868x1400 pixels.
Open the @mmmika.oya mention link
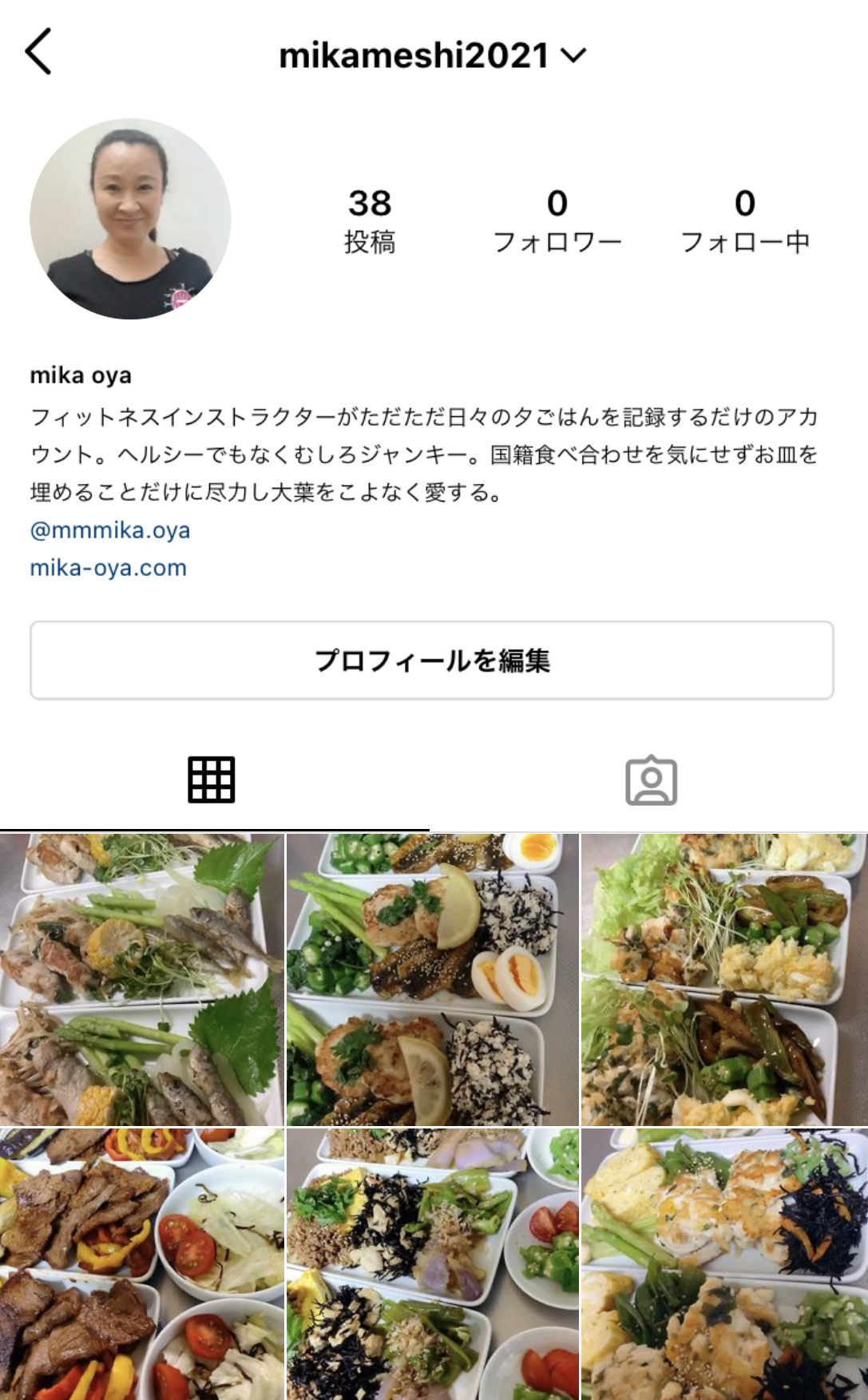[110, 530]
